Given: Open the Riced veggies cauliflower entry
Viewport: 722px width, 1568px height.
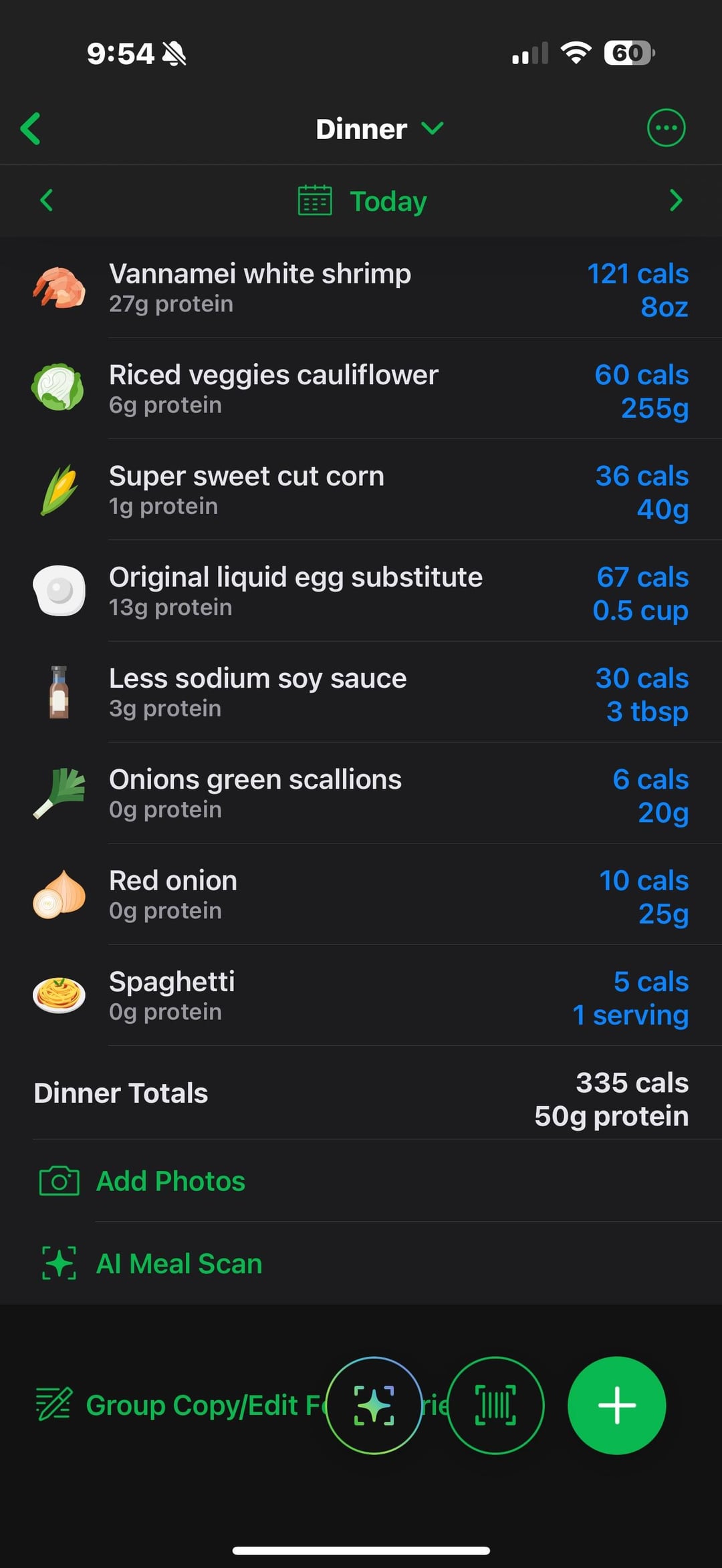Looking at the screenshot, I should pos(361,389).
